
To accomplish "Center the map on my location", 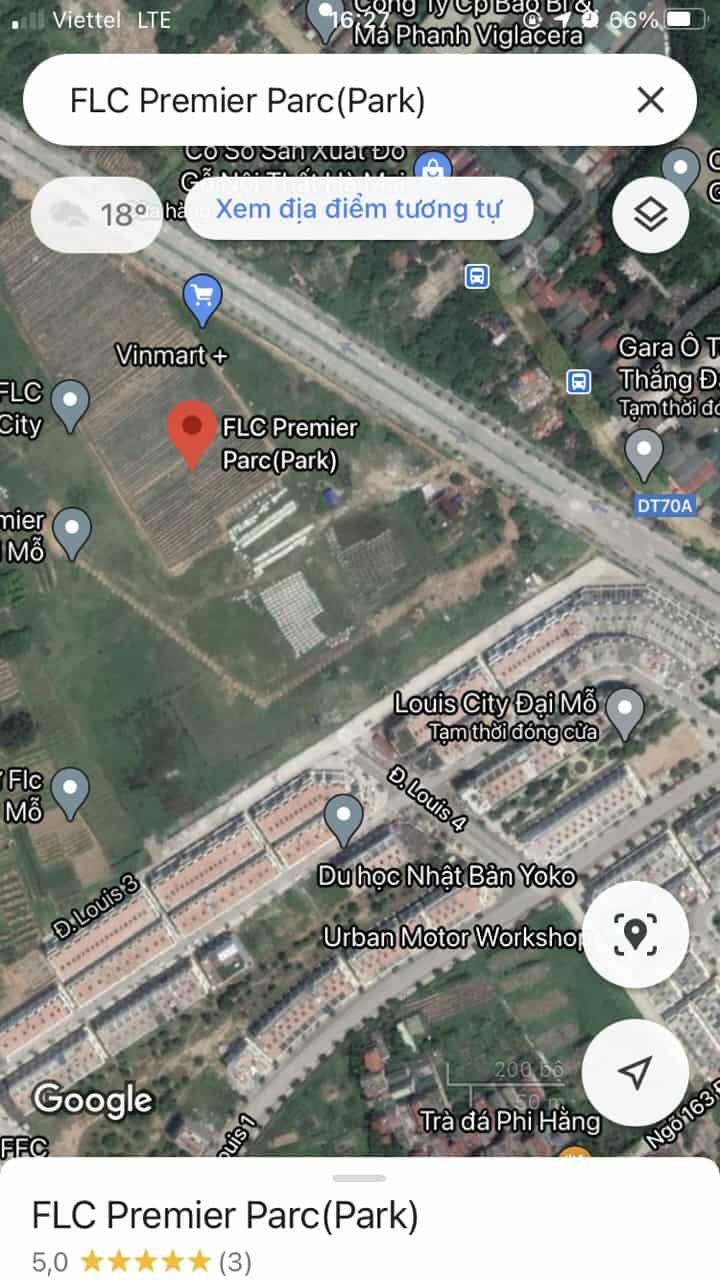I will click(635, 1072).
